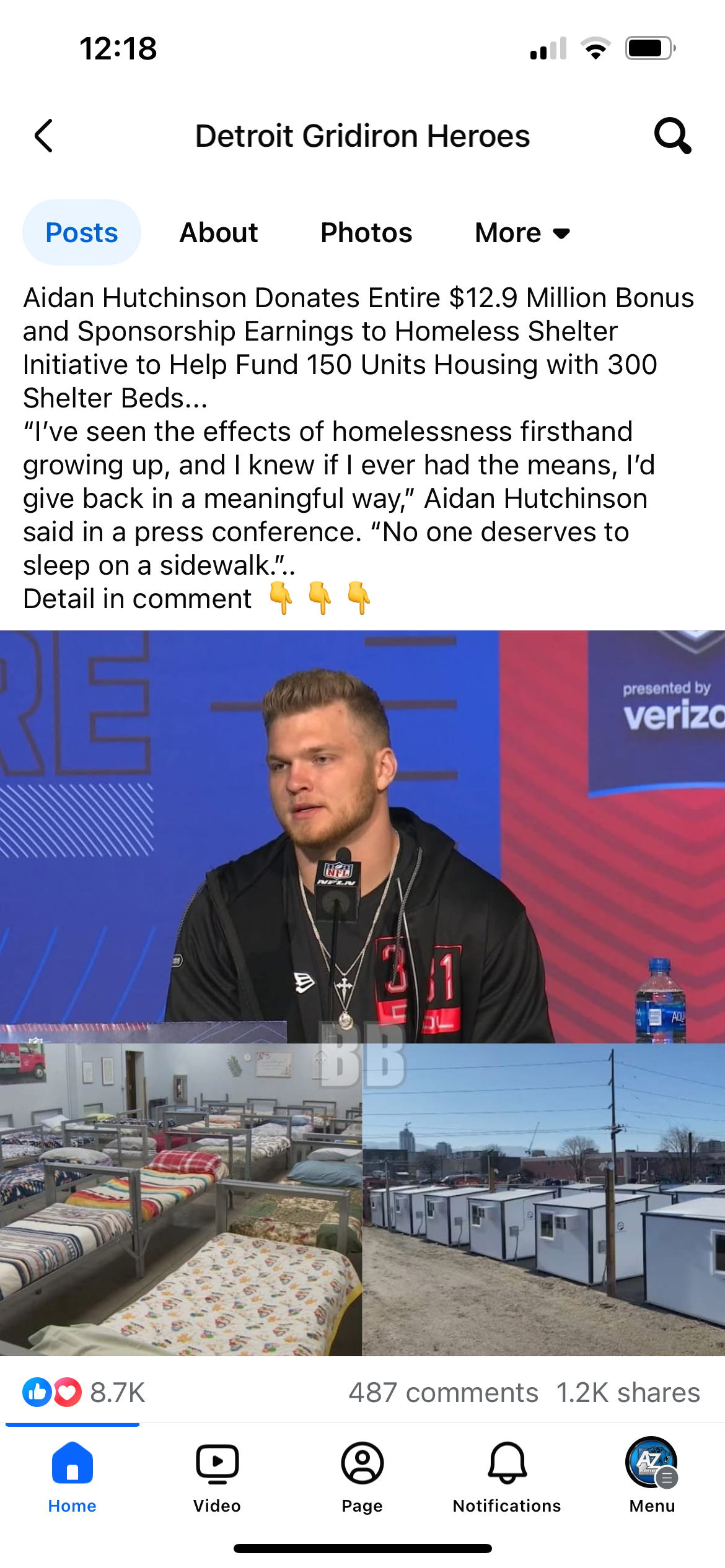Go back using the arrow
This screenshot has width=725, height=1568.
[44, 136]
